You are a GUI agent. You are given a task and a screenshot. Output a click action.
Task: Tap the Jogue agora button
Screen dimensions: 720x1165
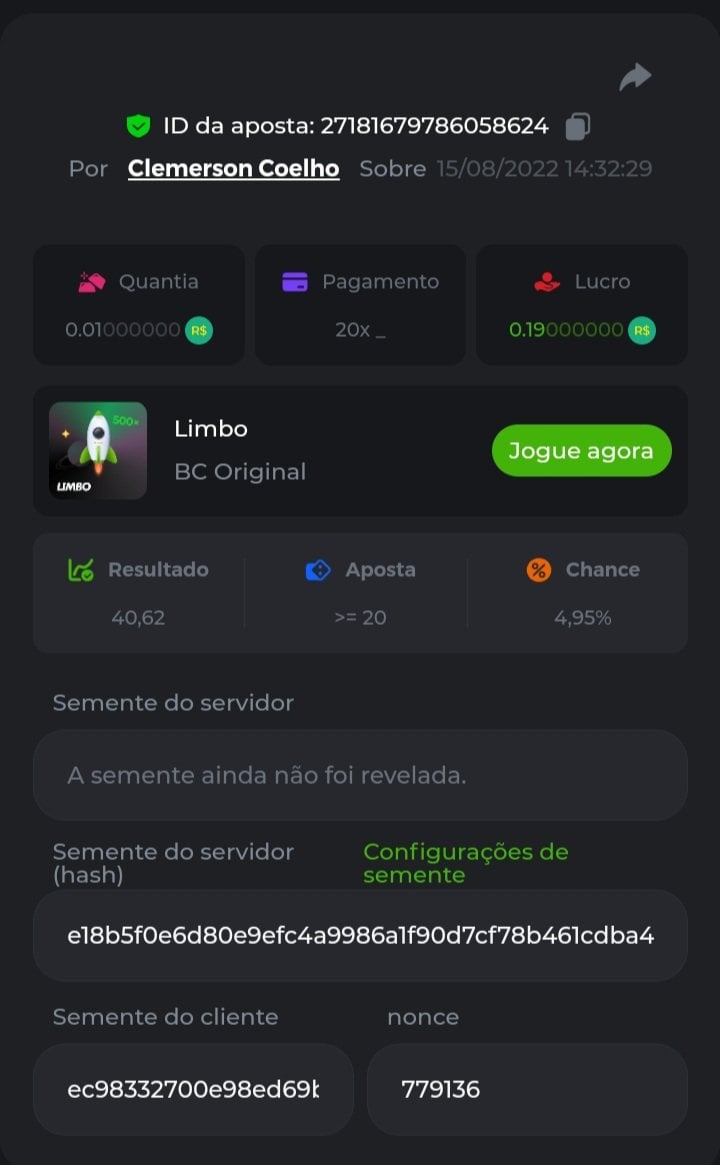point(580,451)
